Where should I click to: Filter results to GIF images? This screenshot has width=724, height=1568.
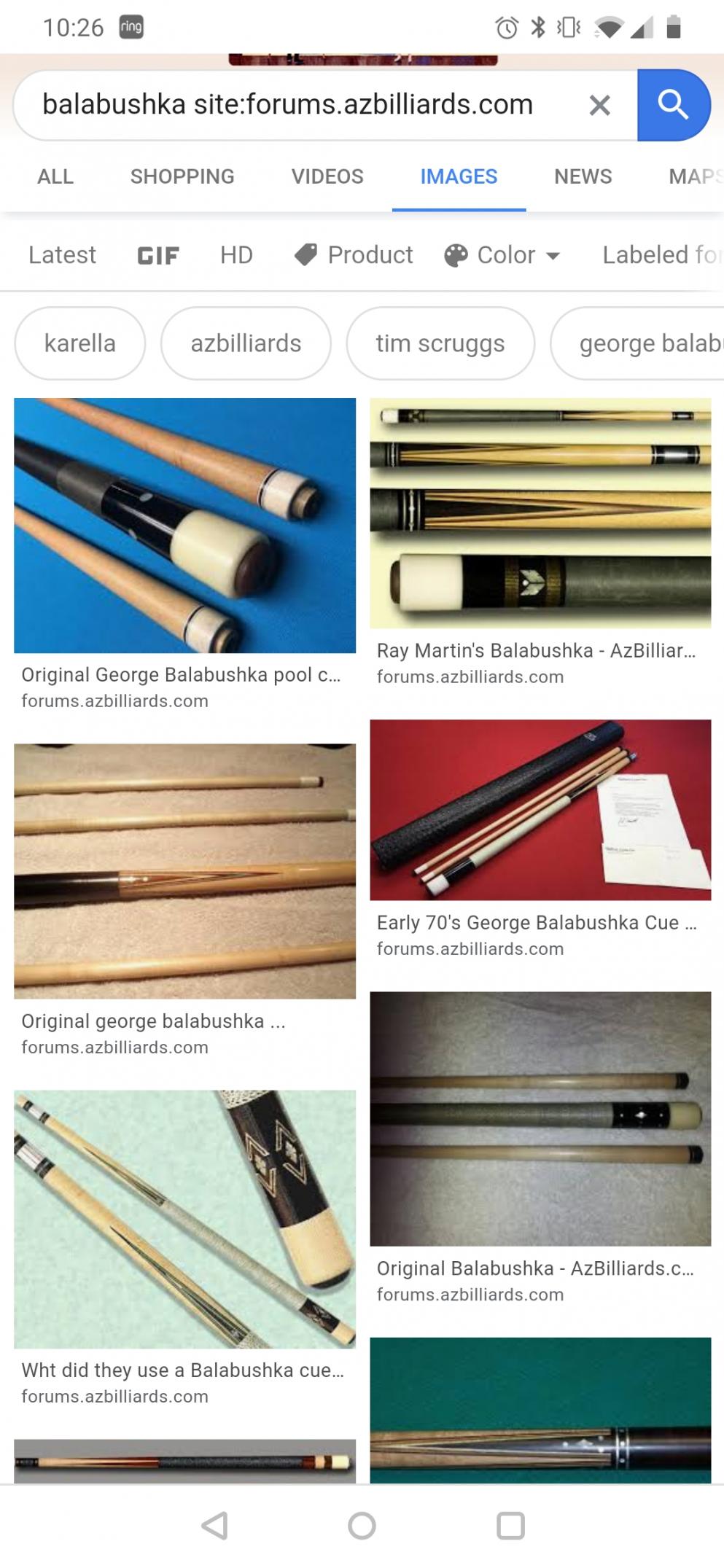tap(158, 256)
